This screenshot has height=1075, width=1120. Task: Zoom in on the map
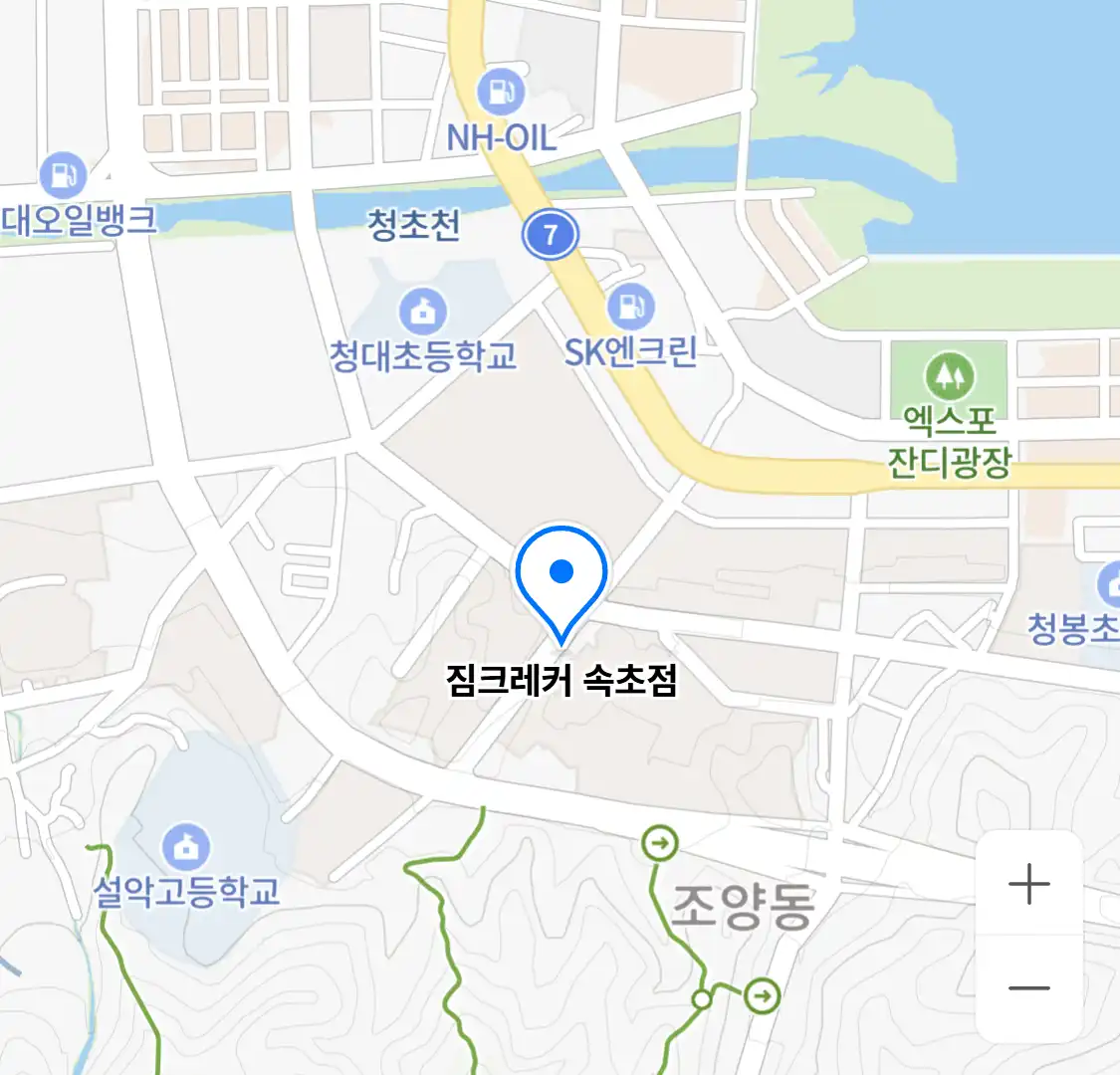(1028, 884)
